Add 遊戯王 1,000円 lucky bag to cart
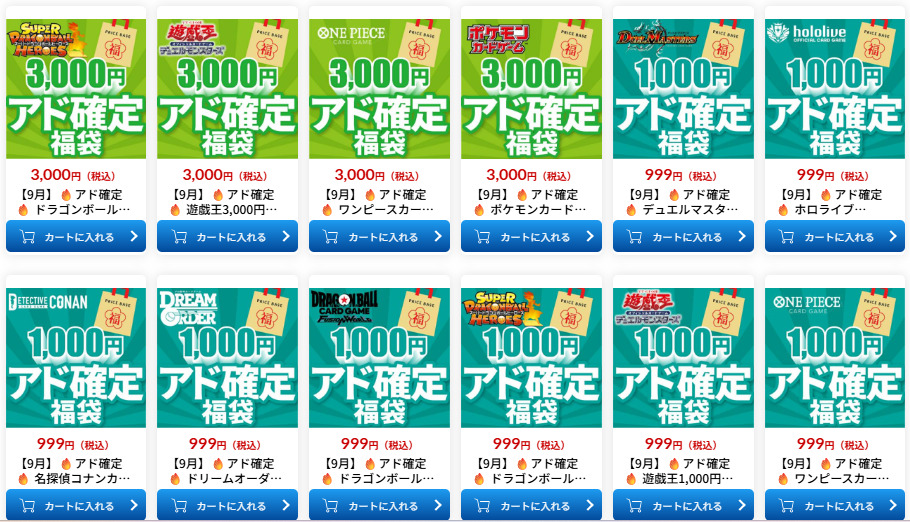The height and width of the screenshot is (522, 910). pyautogui.click(x=684, y=505)
